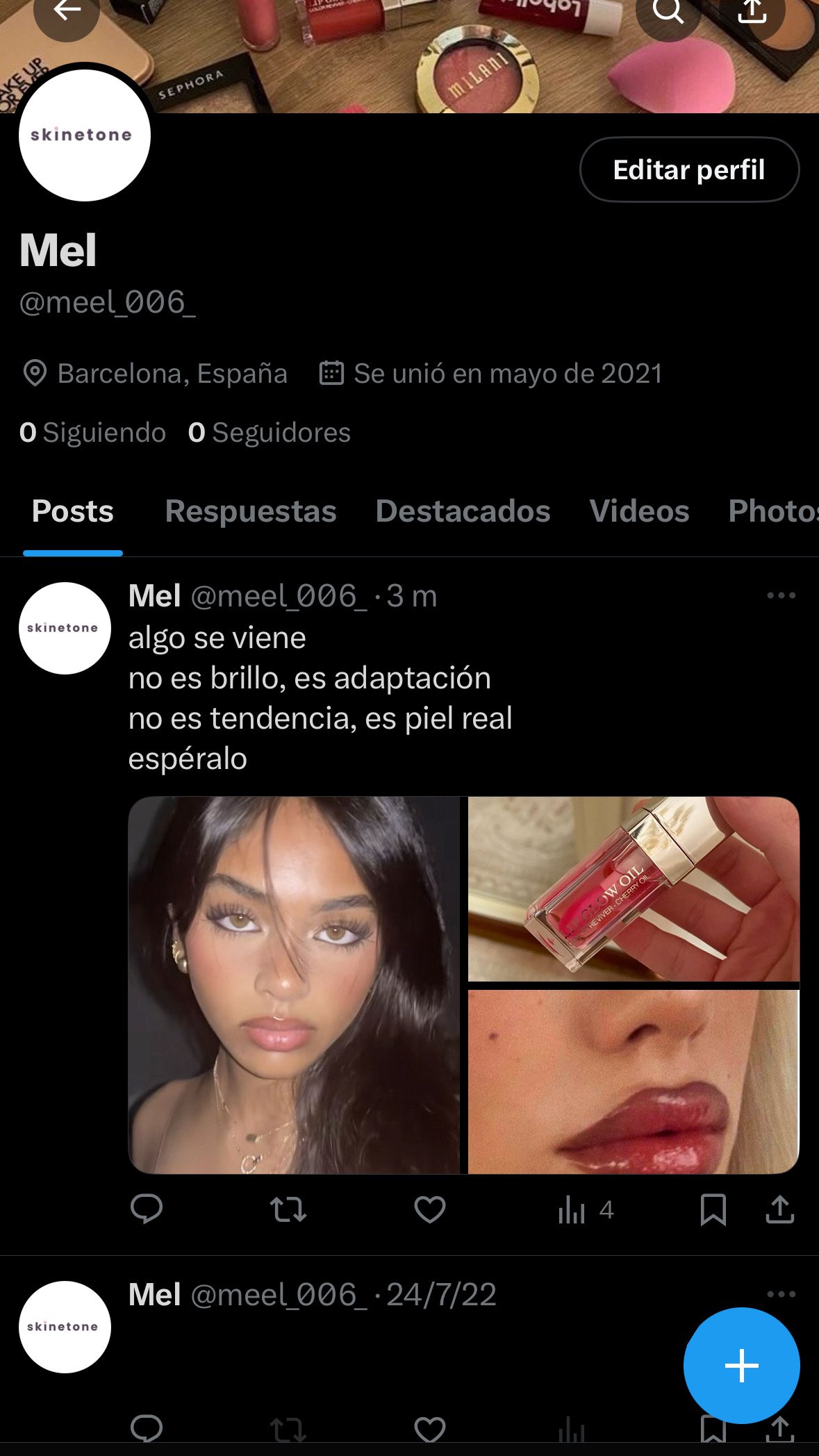Like the 'algo se viene' post

tap(430, 1209)
